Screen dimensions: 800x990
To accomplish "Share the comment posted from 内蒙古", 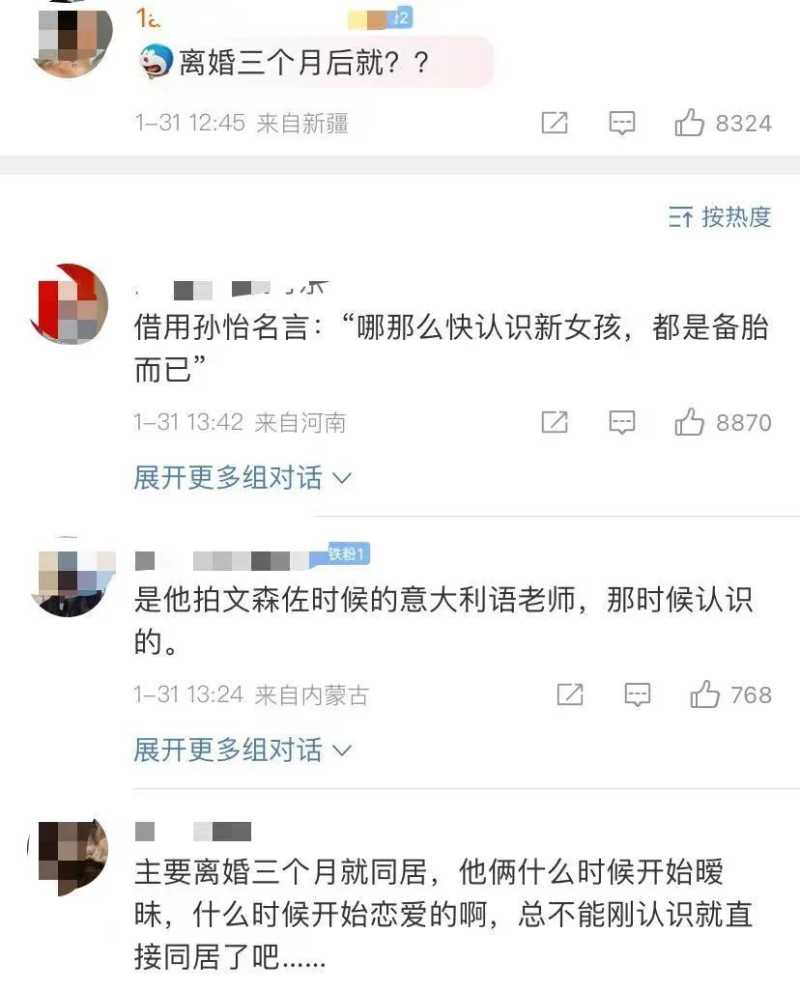I will [569, 694].
